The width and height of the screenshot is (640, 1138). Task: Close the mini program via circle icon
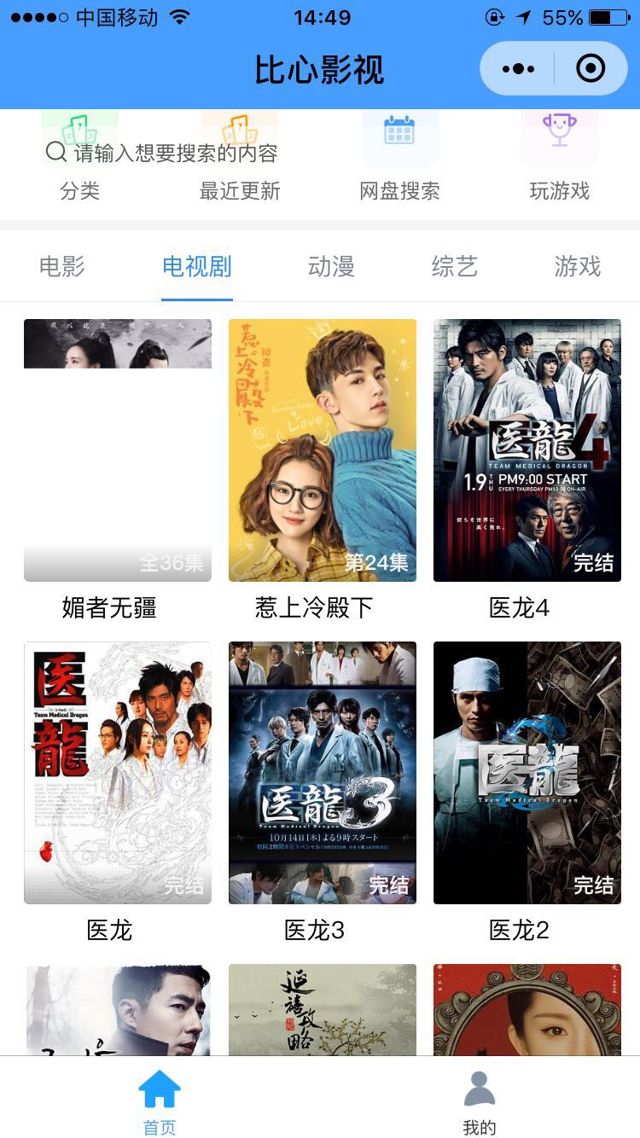point(591,69)
